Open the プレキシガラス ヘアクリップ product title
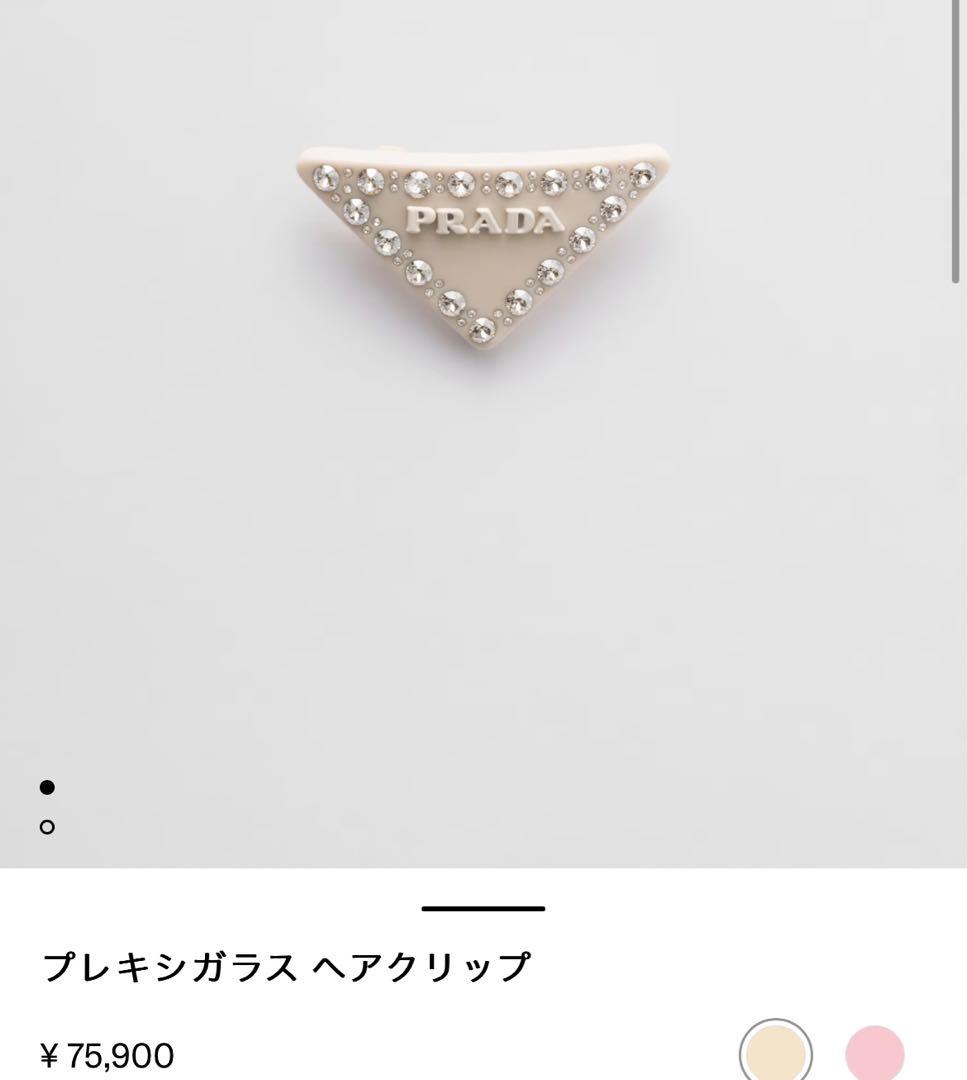Screen dimensions: 967x1080 pos(287,963)
